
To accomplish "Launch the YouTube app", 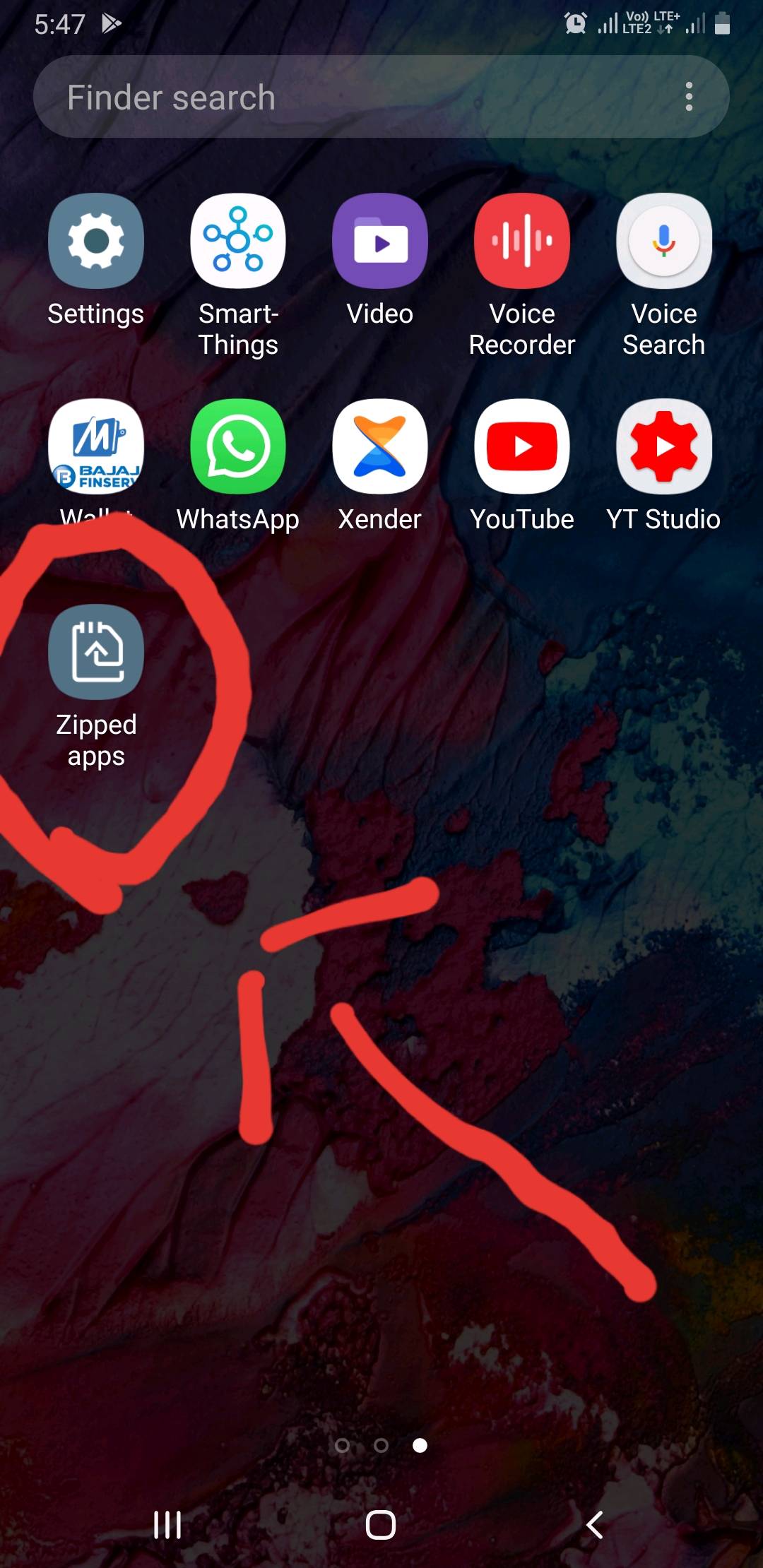I will [522, 446].
